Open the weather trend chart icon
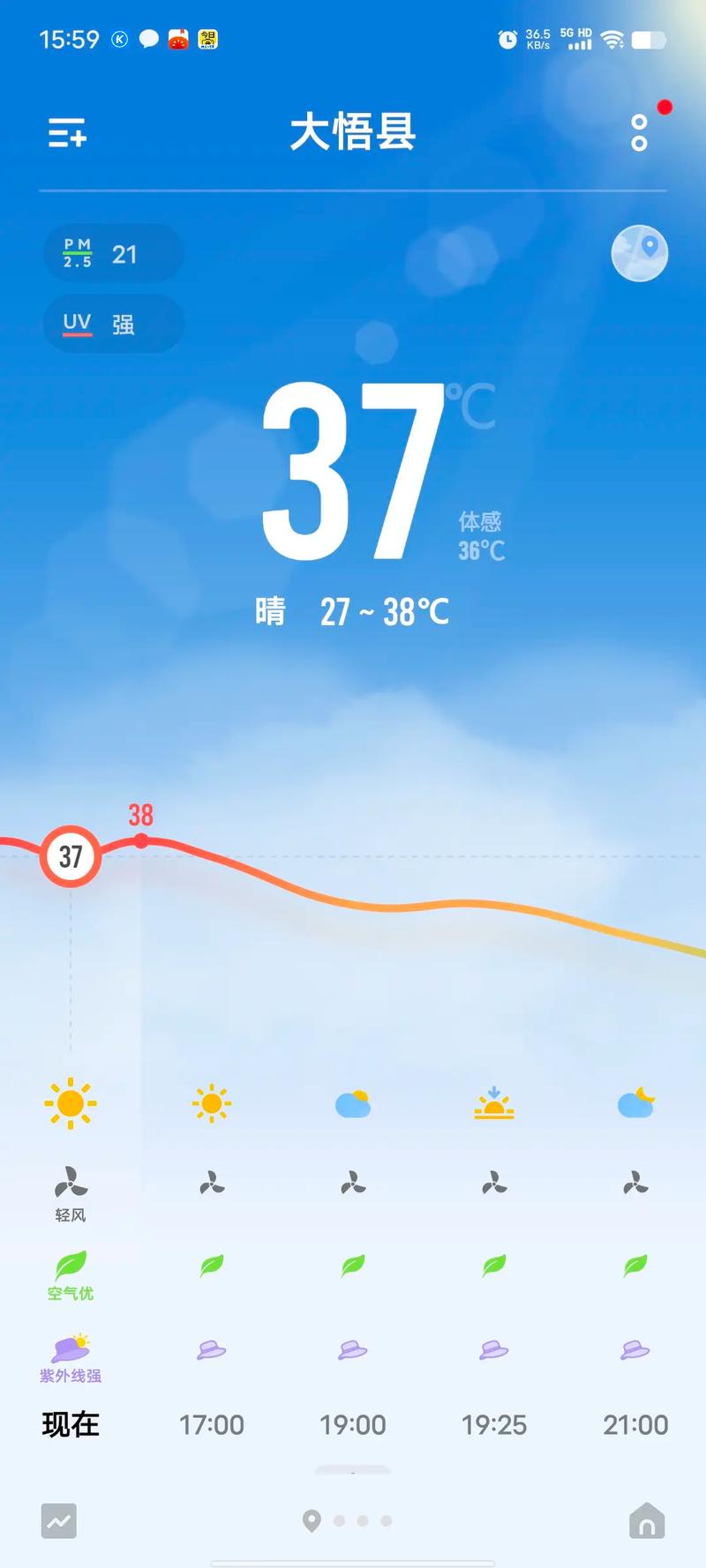This screenshot has height=1568, width=706. click(58, 1520)
